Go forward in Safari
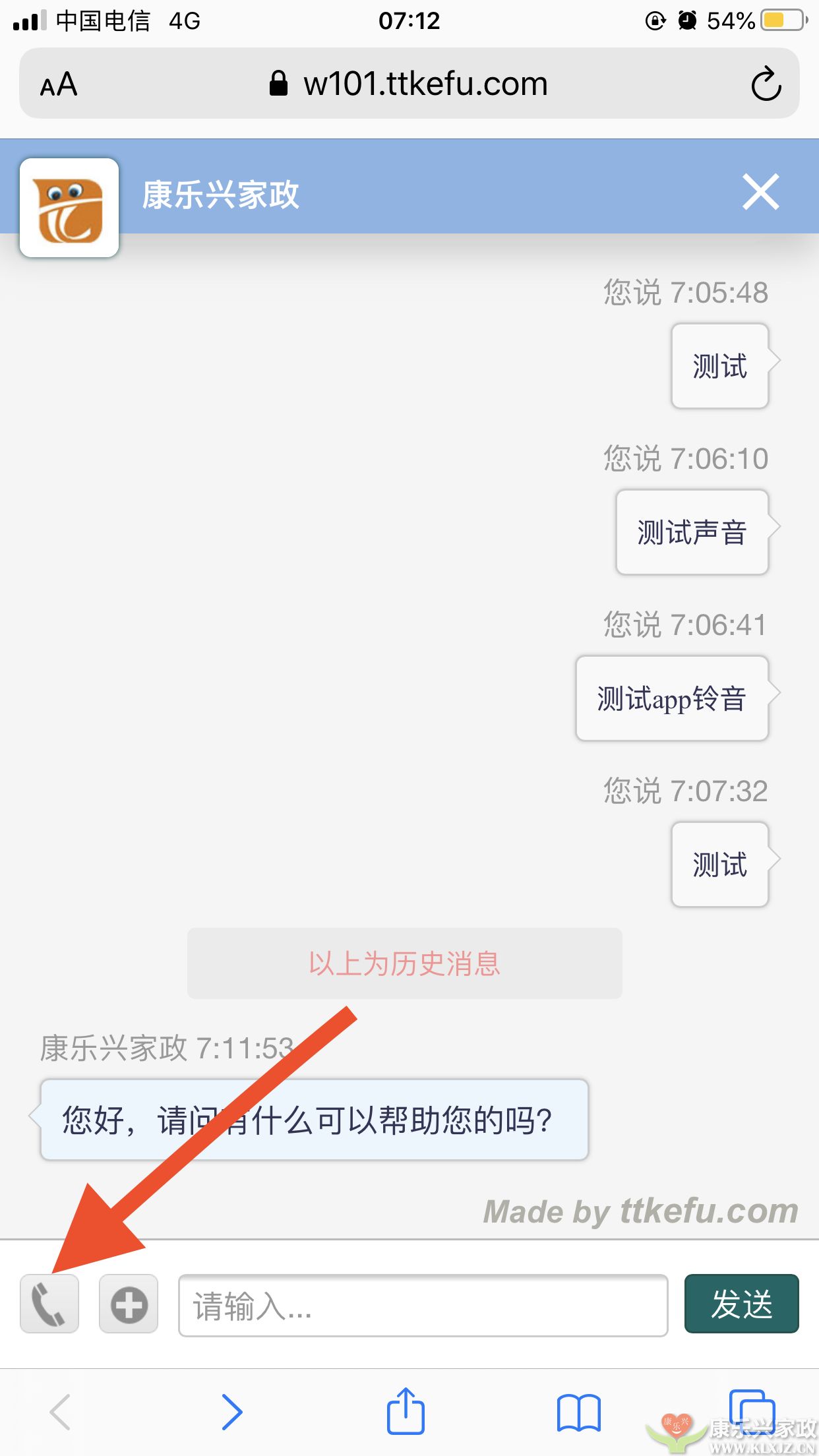This screenshot has height=1456, width=819. (x=231, y=1412)
